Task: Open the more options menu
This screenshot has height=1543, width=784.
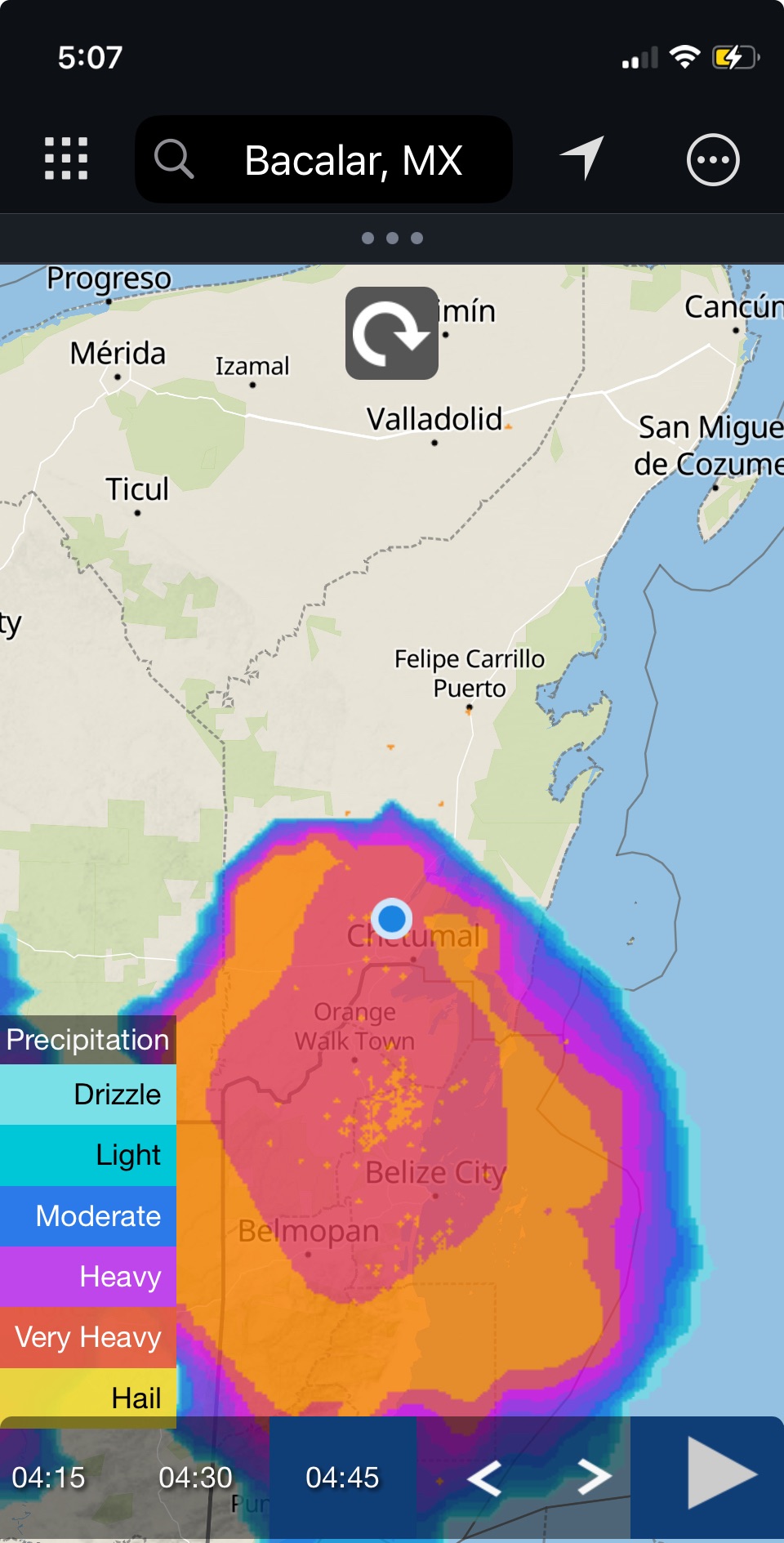Action: [713, 160]
